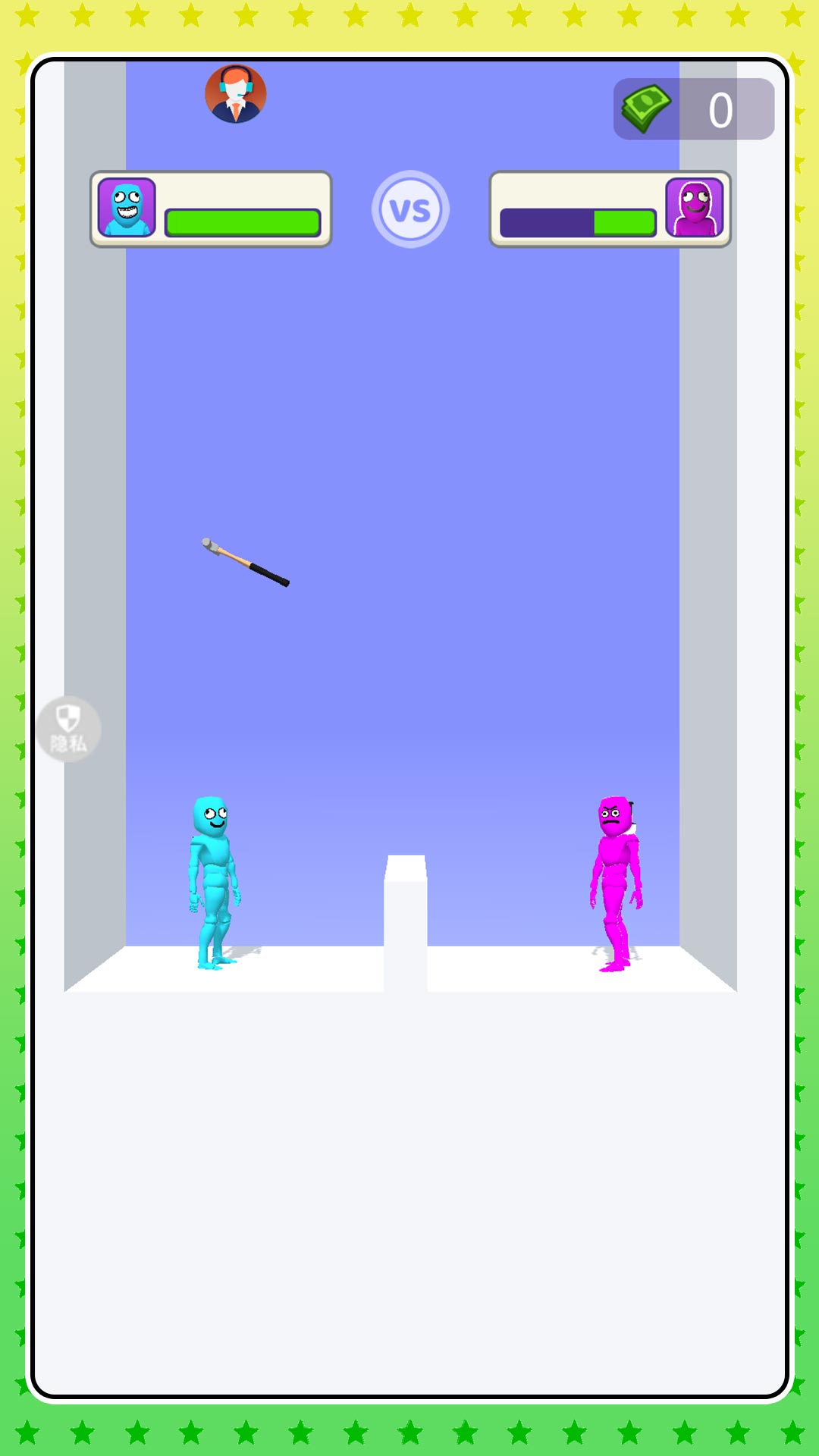
Task: Open the privacy shield button
Action: [x=68, y=728]
